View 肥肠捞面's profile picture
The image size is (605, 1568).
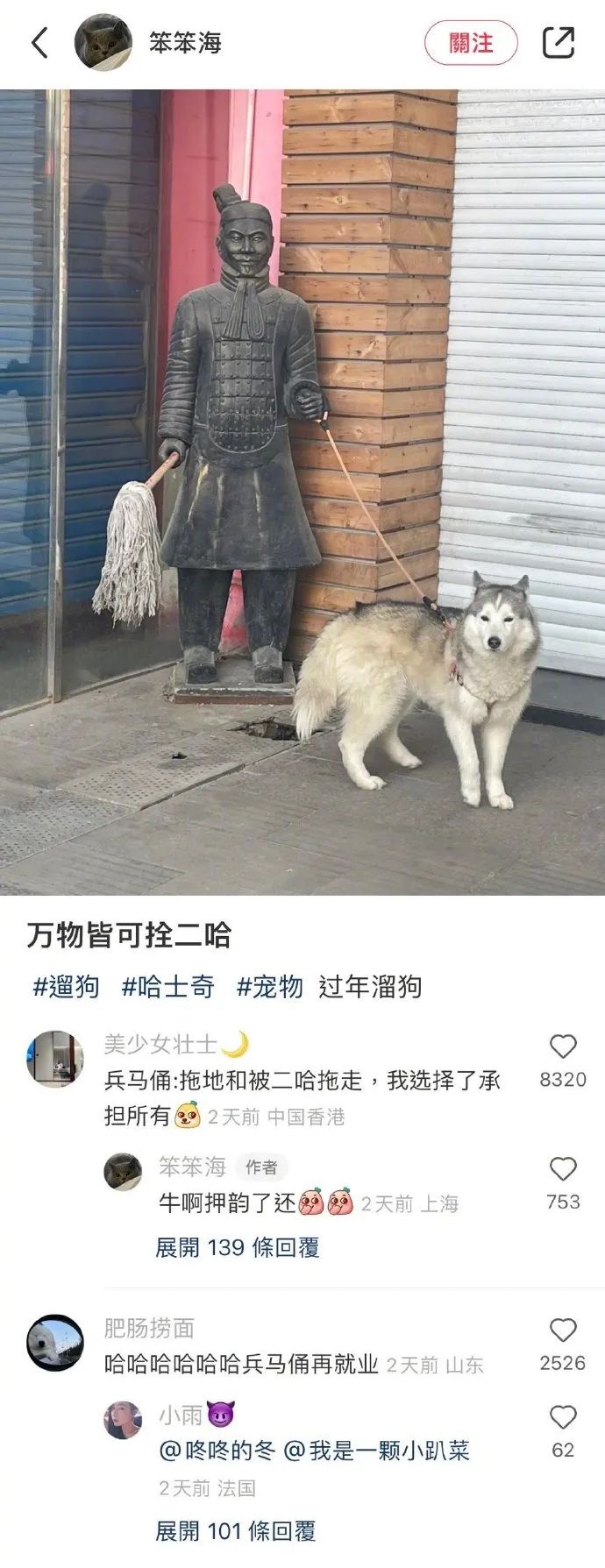coord(55,1343)
